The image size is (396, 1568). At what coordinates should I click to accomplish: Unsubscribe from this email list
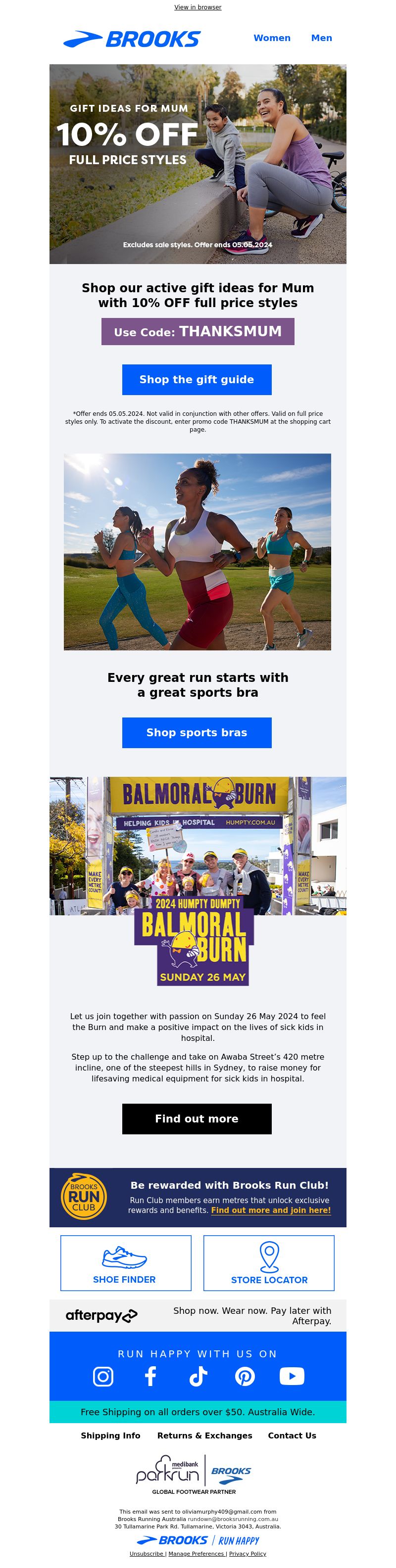click(x=146, y=1553)
